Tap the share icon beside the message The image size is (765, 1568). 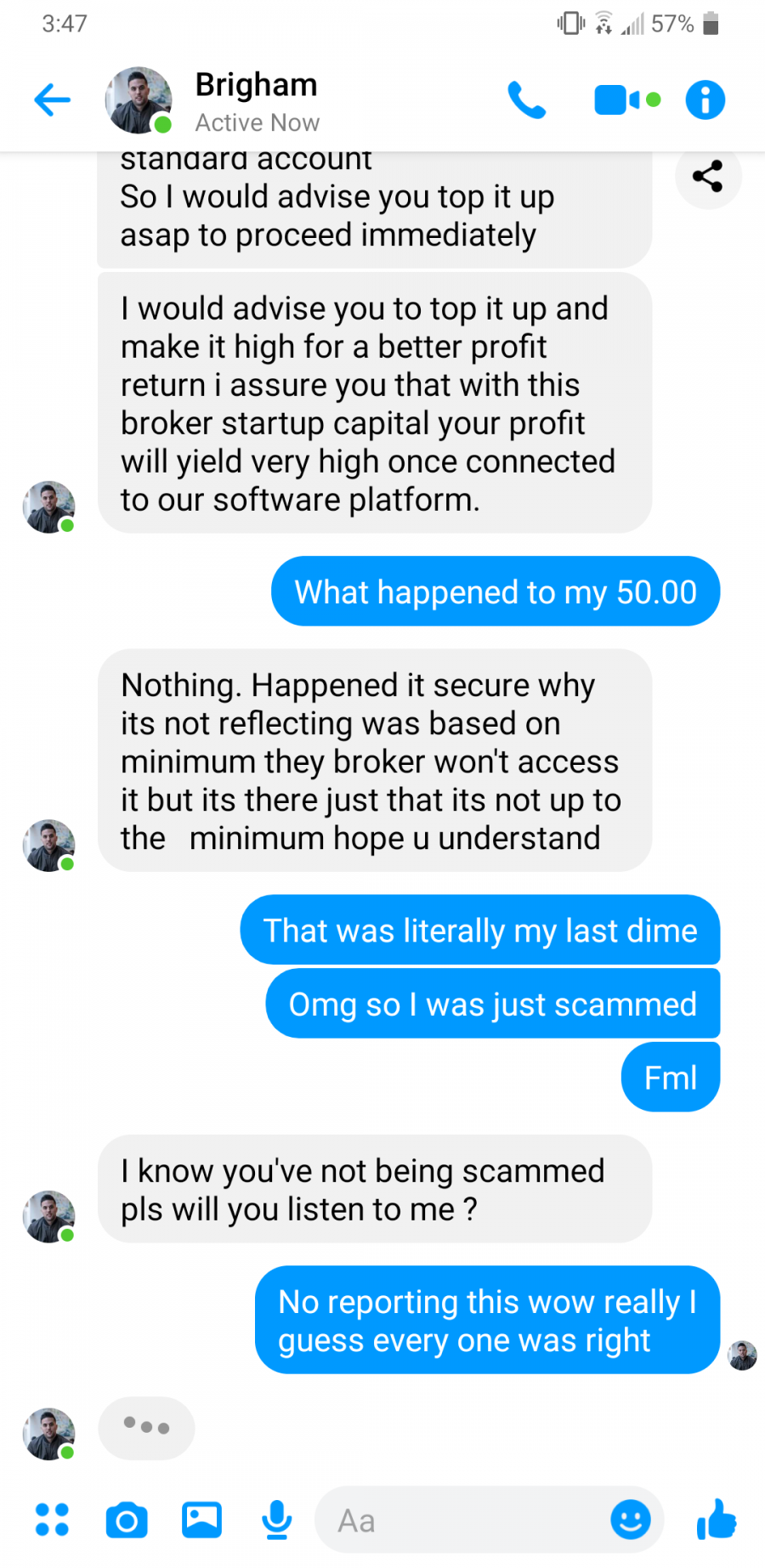708,176
